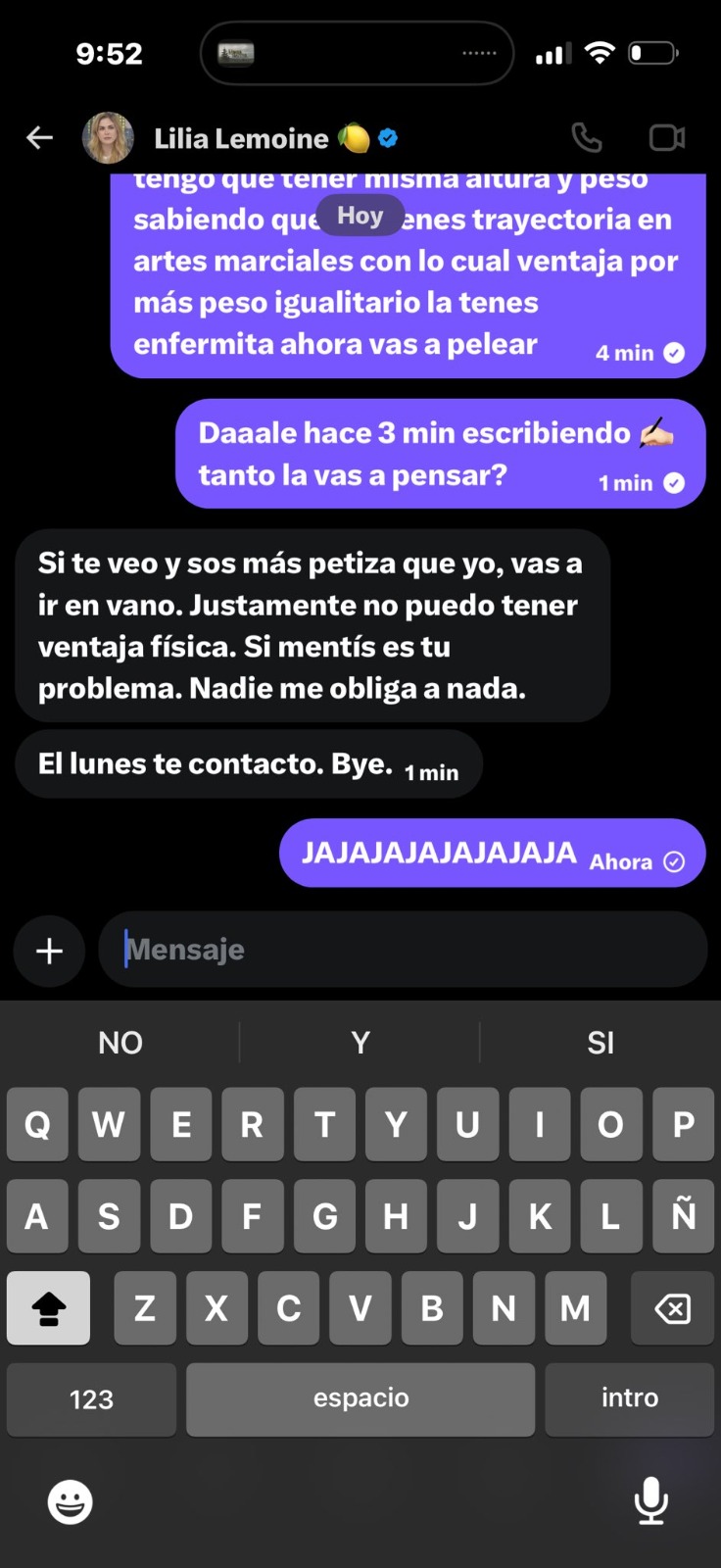Start a video call with Lilia Lemoine

click(666, 138)
